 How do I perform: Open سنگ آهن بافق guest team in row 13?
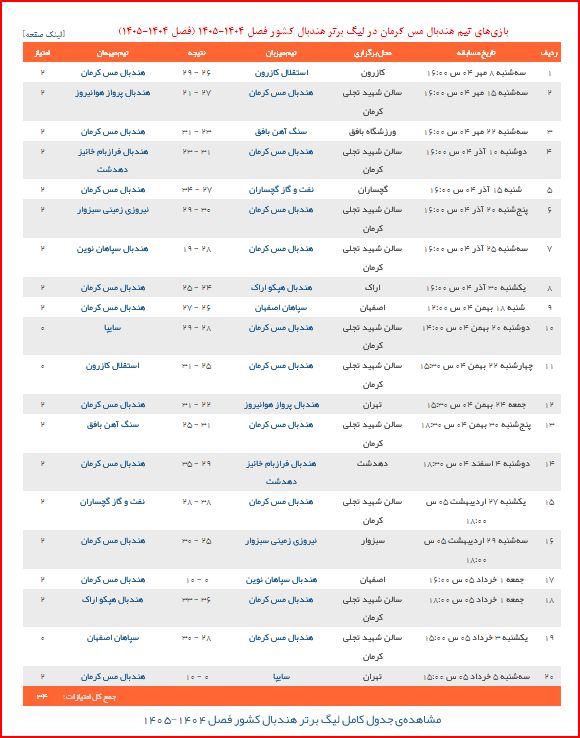(113, 425)
